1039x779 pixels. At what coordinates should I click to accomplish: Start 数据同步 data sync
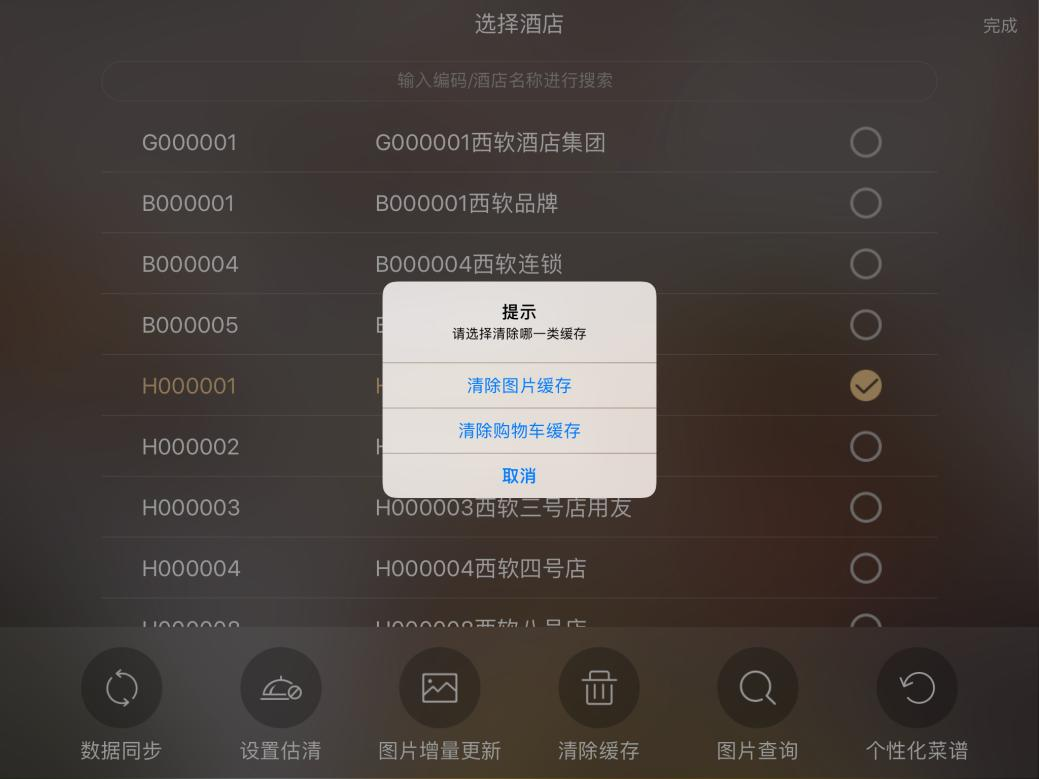coord(121,688)
